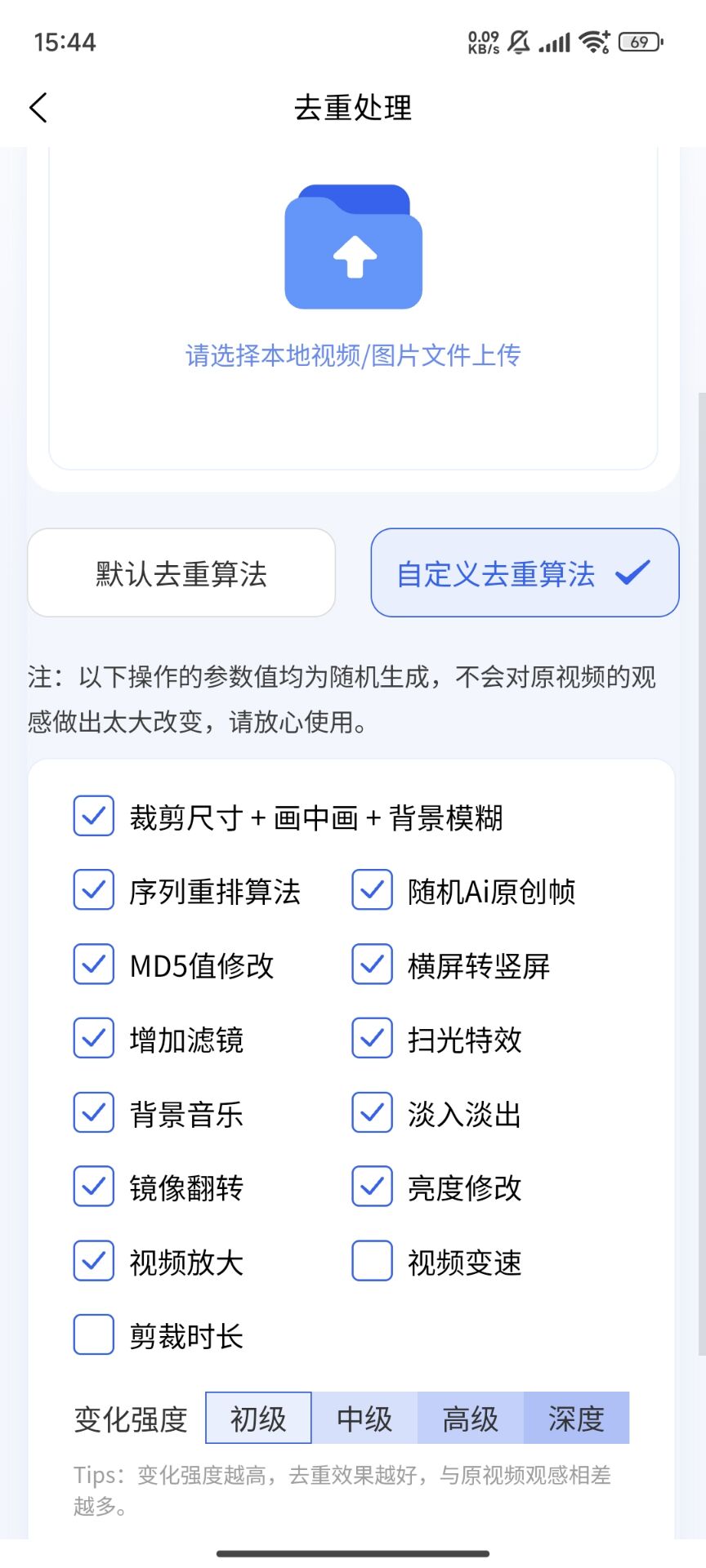The height and width of the screenshot is (1568, 706).
Task: Toggle 亮度修改 checkbox
Action: click(372, 1187)
